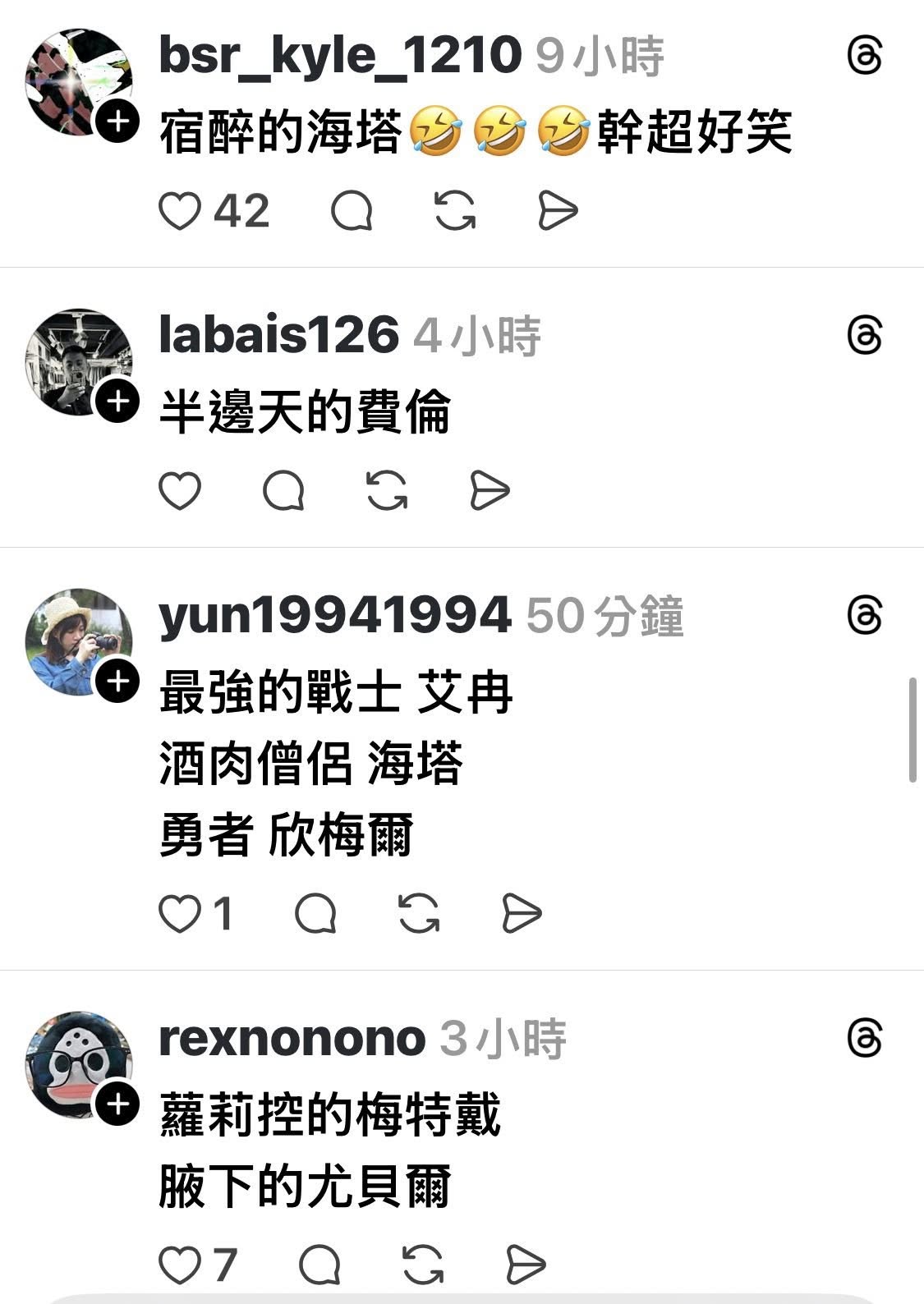Screen dimensions: 924x1304
Task: Share bsr_kyle_1210's comment via send icon
Action: [x=558, y=211]
